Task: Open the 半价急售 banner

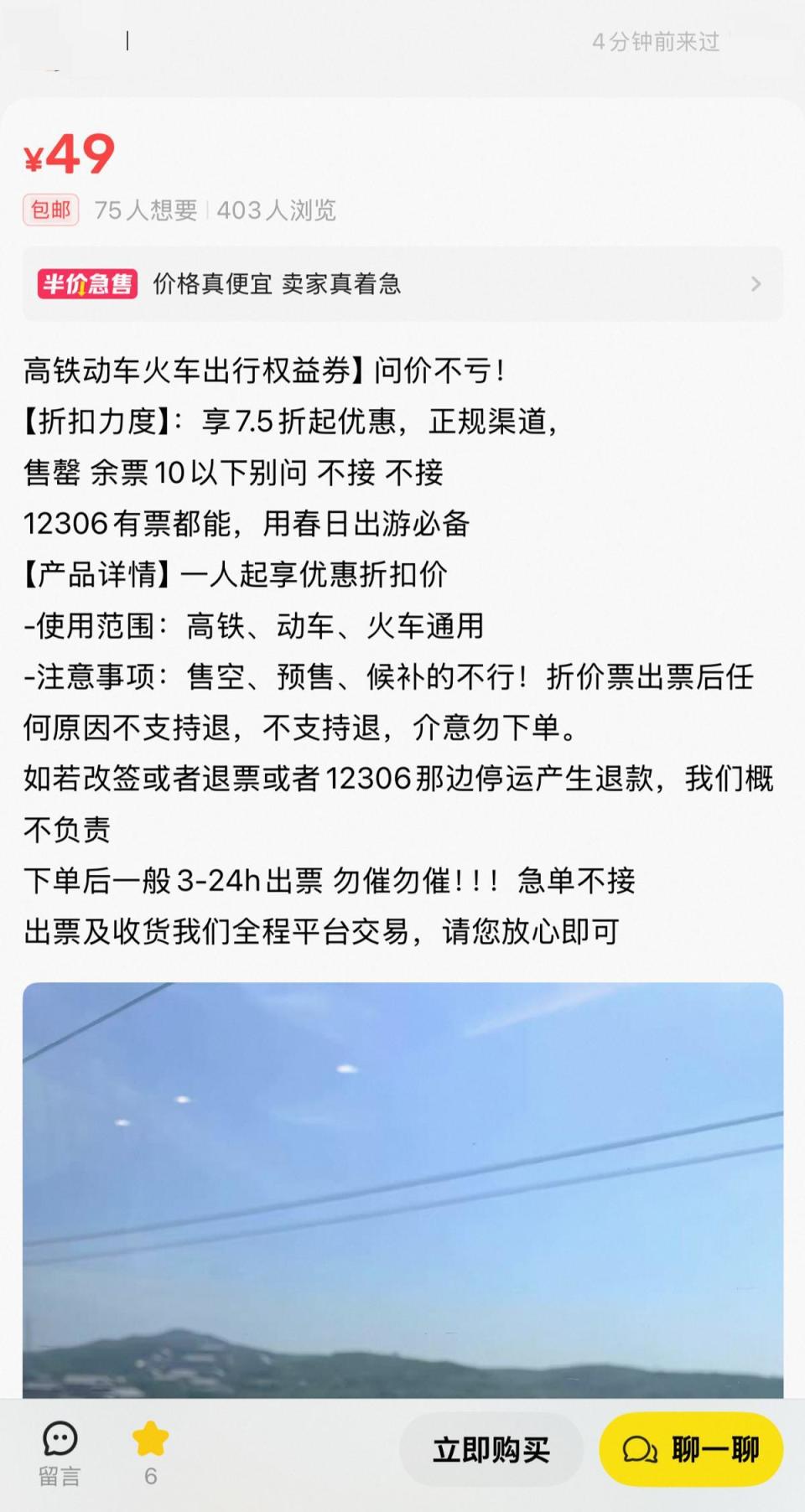Action: pos(402,284)
